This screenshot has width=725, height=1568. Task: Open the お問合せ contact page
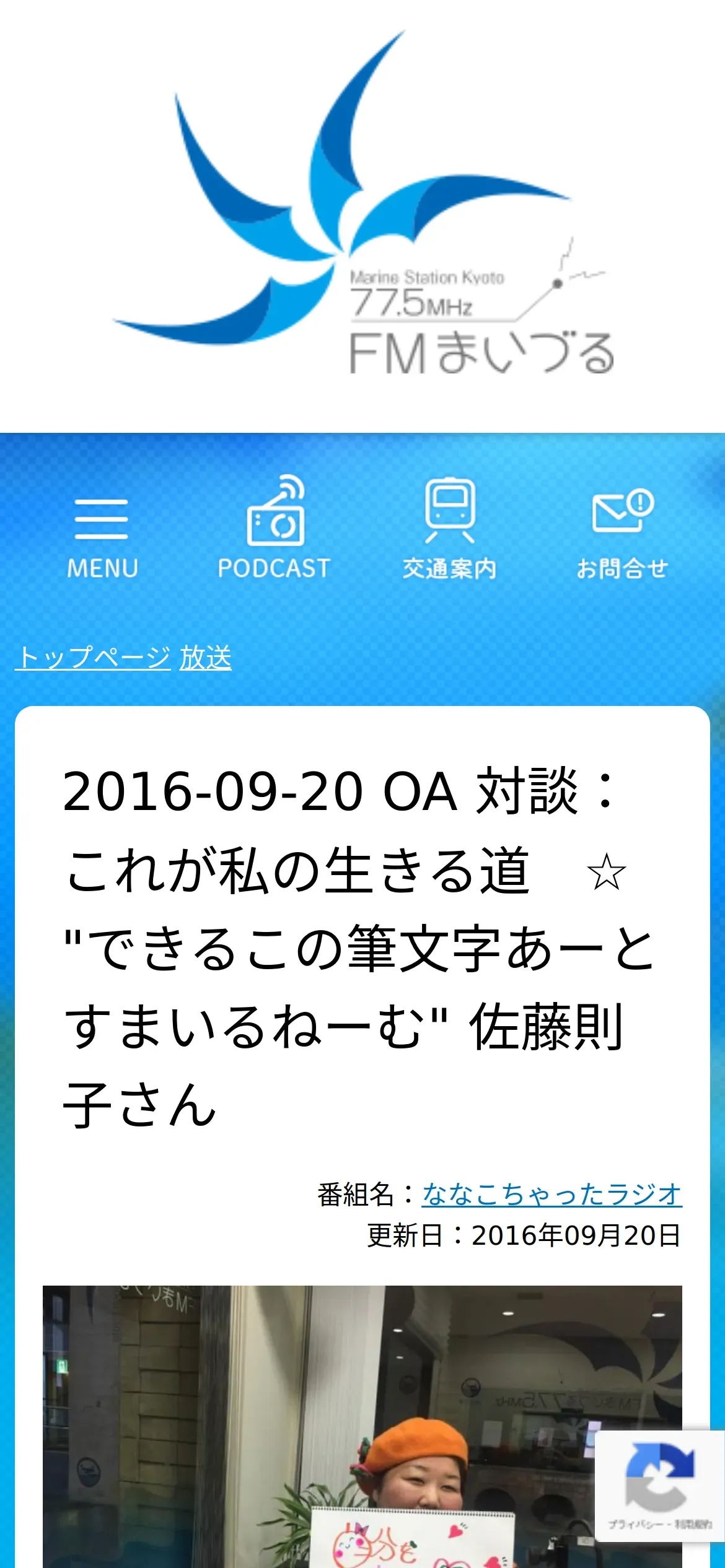(x=622, y=534)
